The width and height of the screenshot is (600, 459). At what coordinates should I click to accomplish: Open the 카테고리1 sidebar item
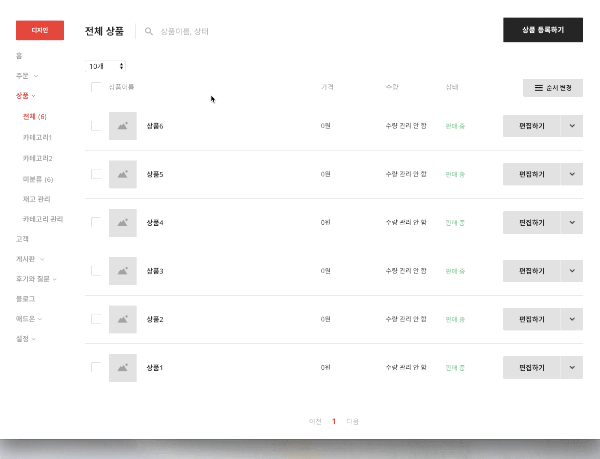click(37, 137)
